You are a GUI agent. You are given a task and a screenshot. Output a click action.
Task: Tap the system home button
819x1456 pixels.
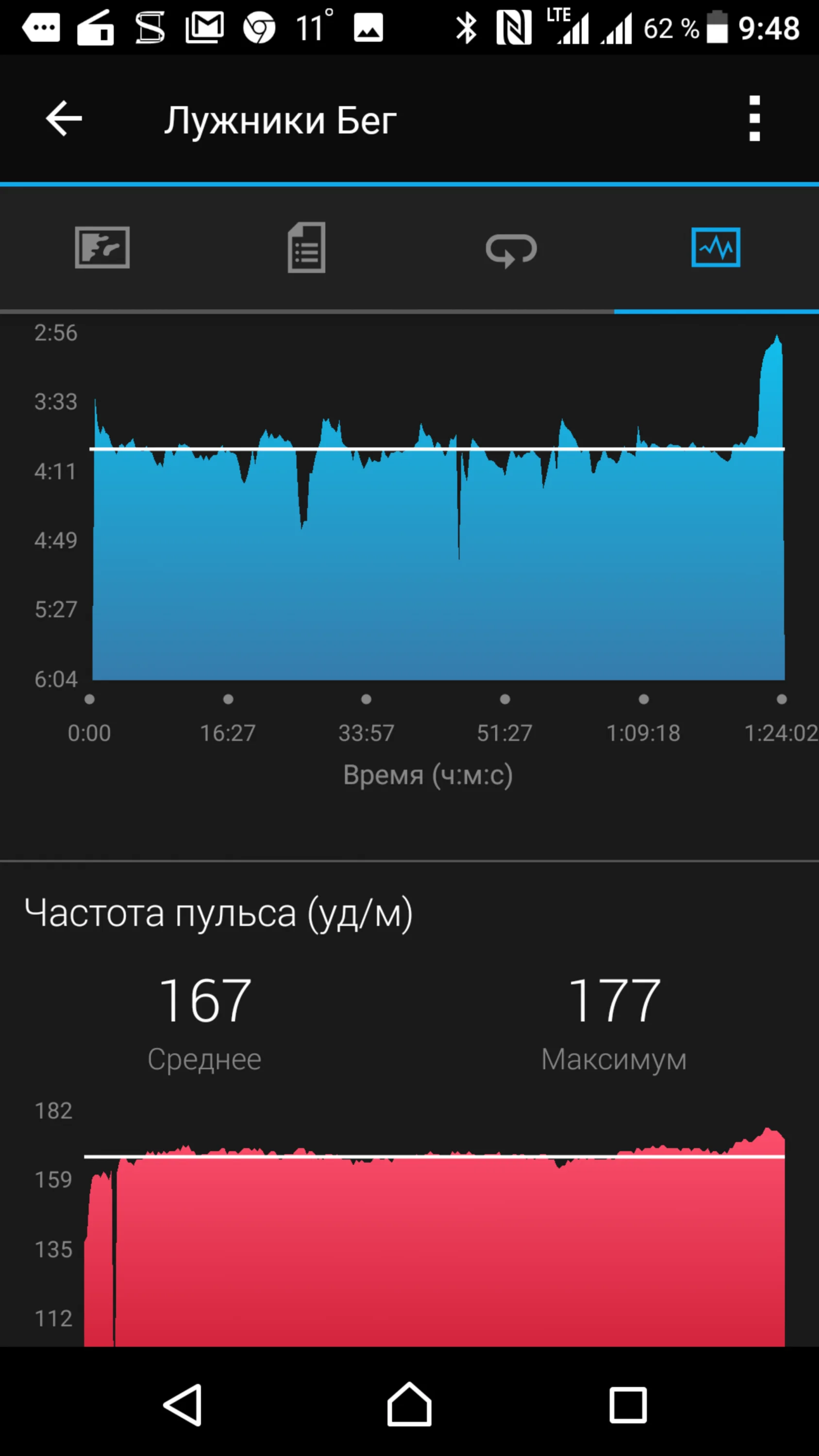409,1404
